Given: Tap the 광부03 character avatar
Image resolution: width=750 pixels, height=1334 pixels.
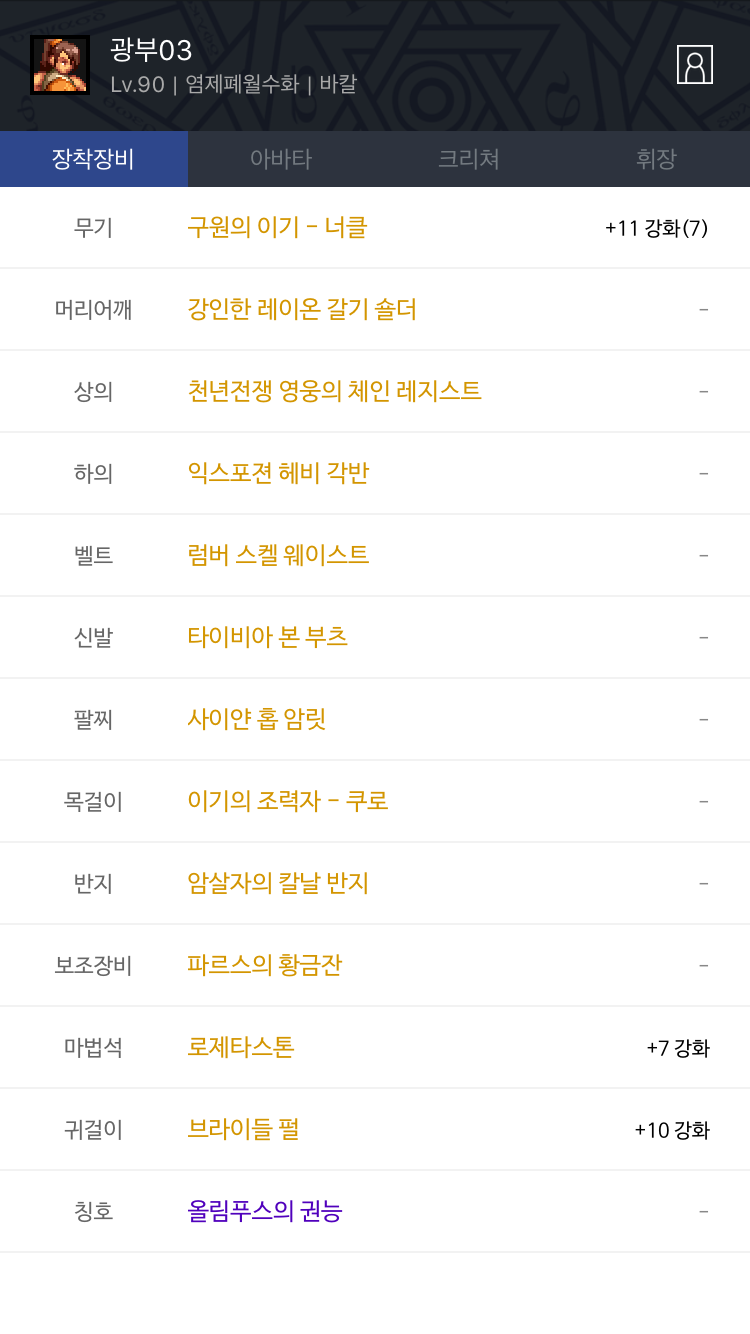Looking at the screenshot, I should [x=60, y=65].
